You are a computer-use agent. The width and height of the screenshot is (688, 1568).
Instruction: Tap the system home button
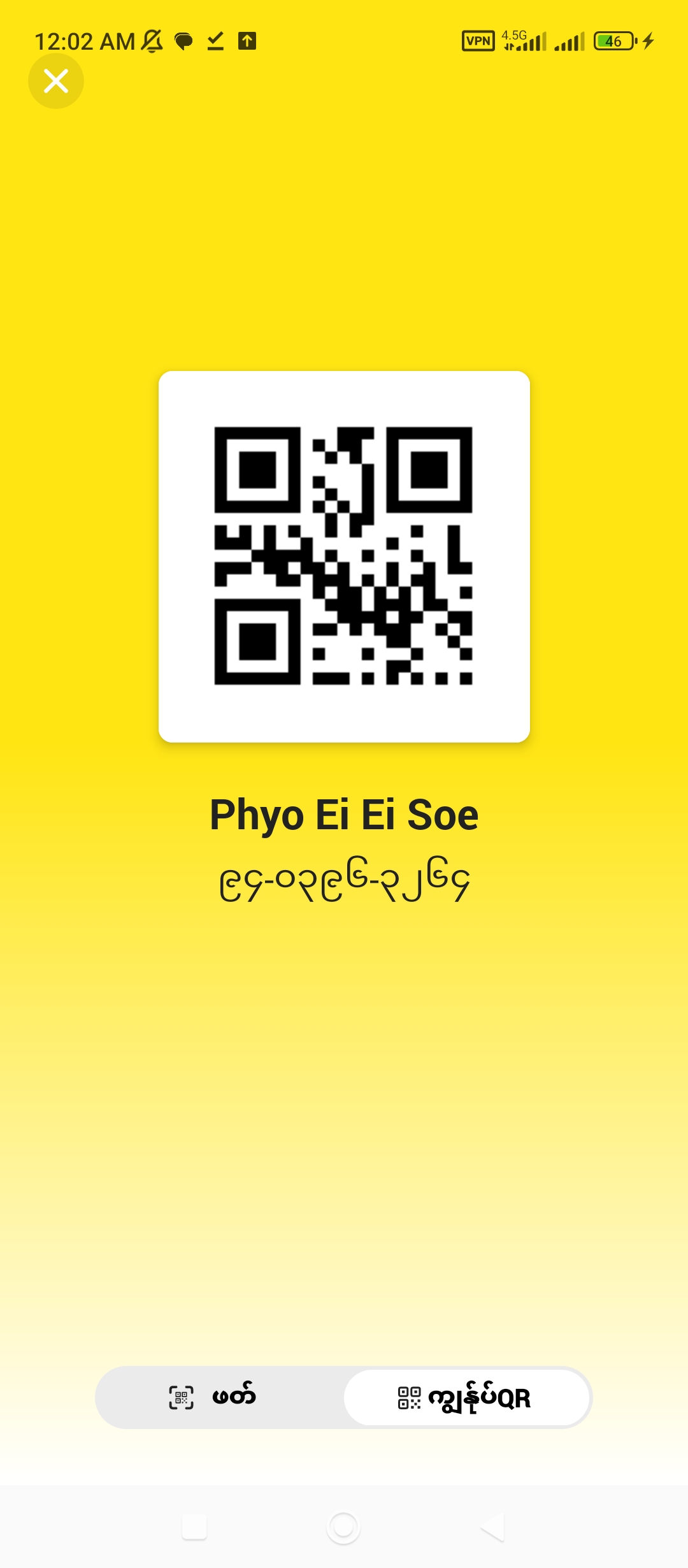click(343, 1527)
